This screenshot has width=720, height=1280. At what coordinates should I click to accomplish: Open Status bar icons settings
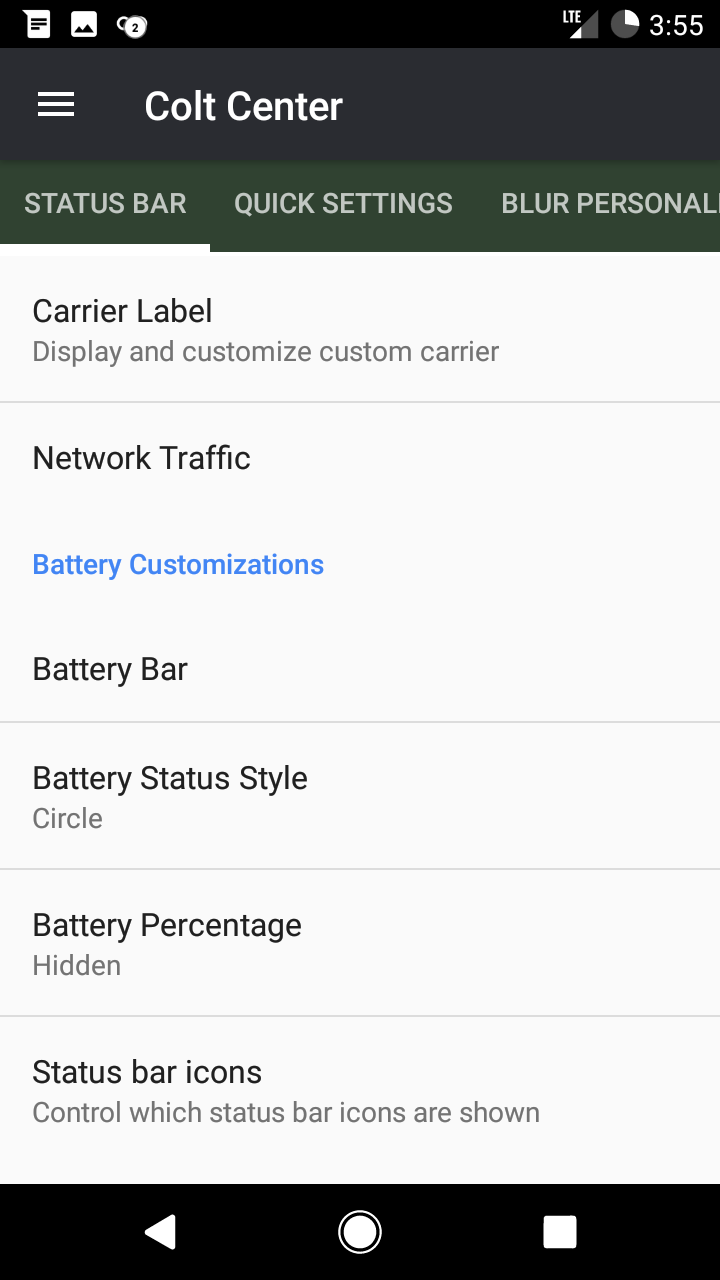(360, 1090)
